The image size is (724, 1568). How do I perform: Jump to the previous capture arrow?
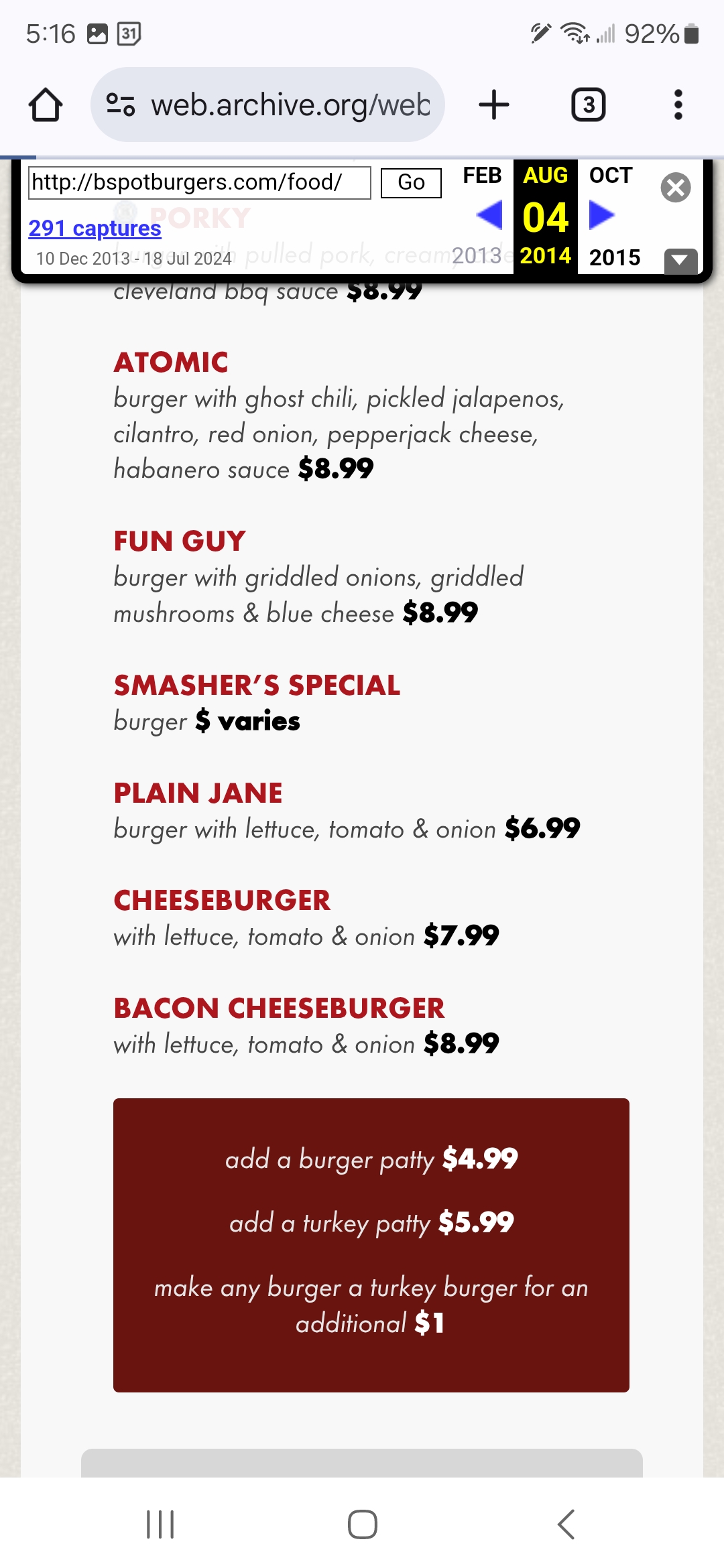pyautogui.click(x=489, y=215)
